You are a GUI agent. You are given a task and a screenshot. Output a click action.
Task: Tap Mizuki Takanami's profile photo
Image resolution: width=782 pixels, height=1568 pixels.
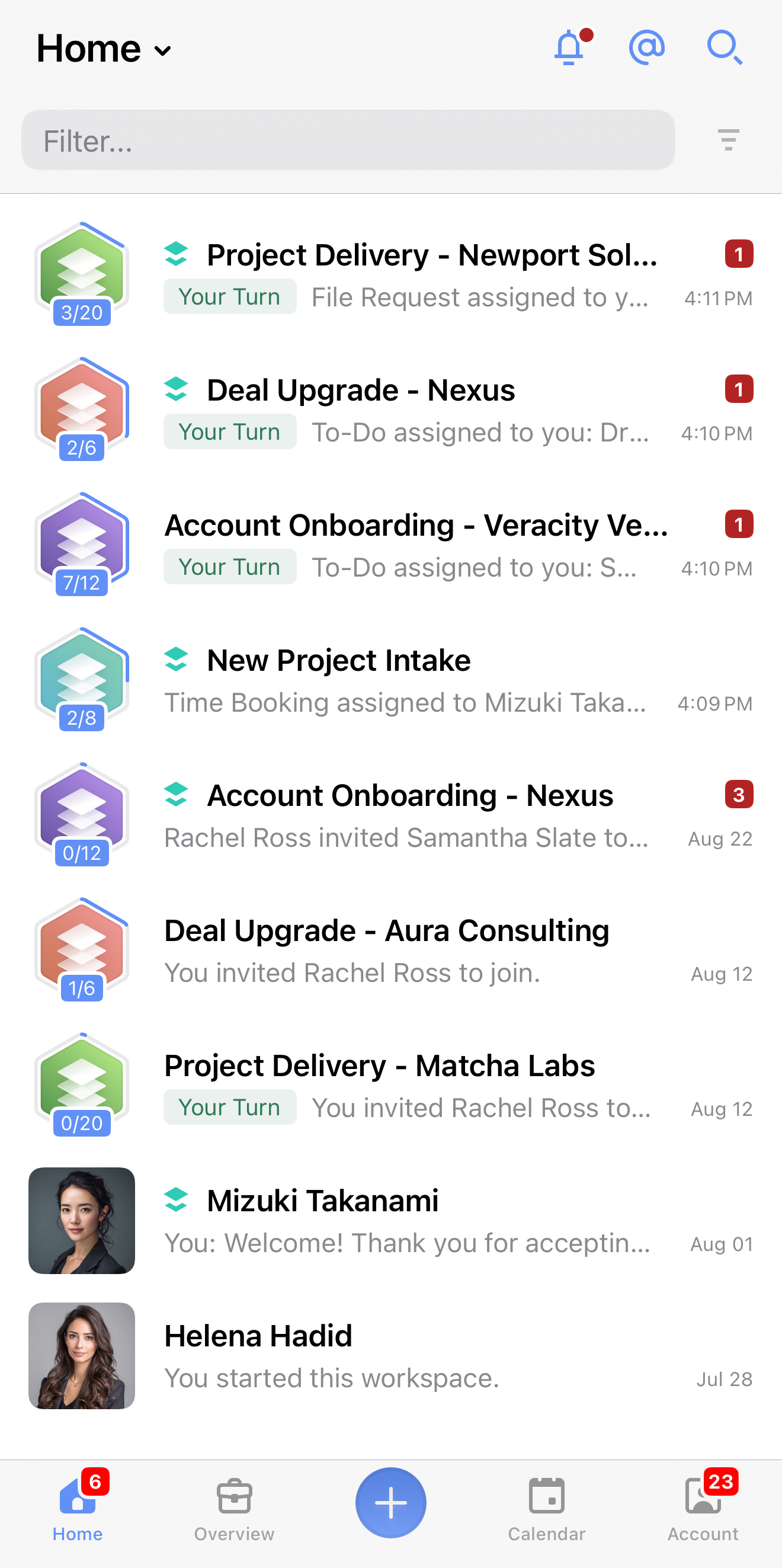pyautogui.click(x=82, y=1220)
